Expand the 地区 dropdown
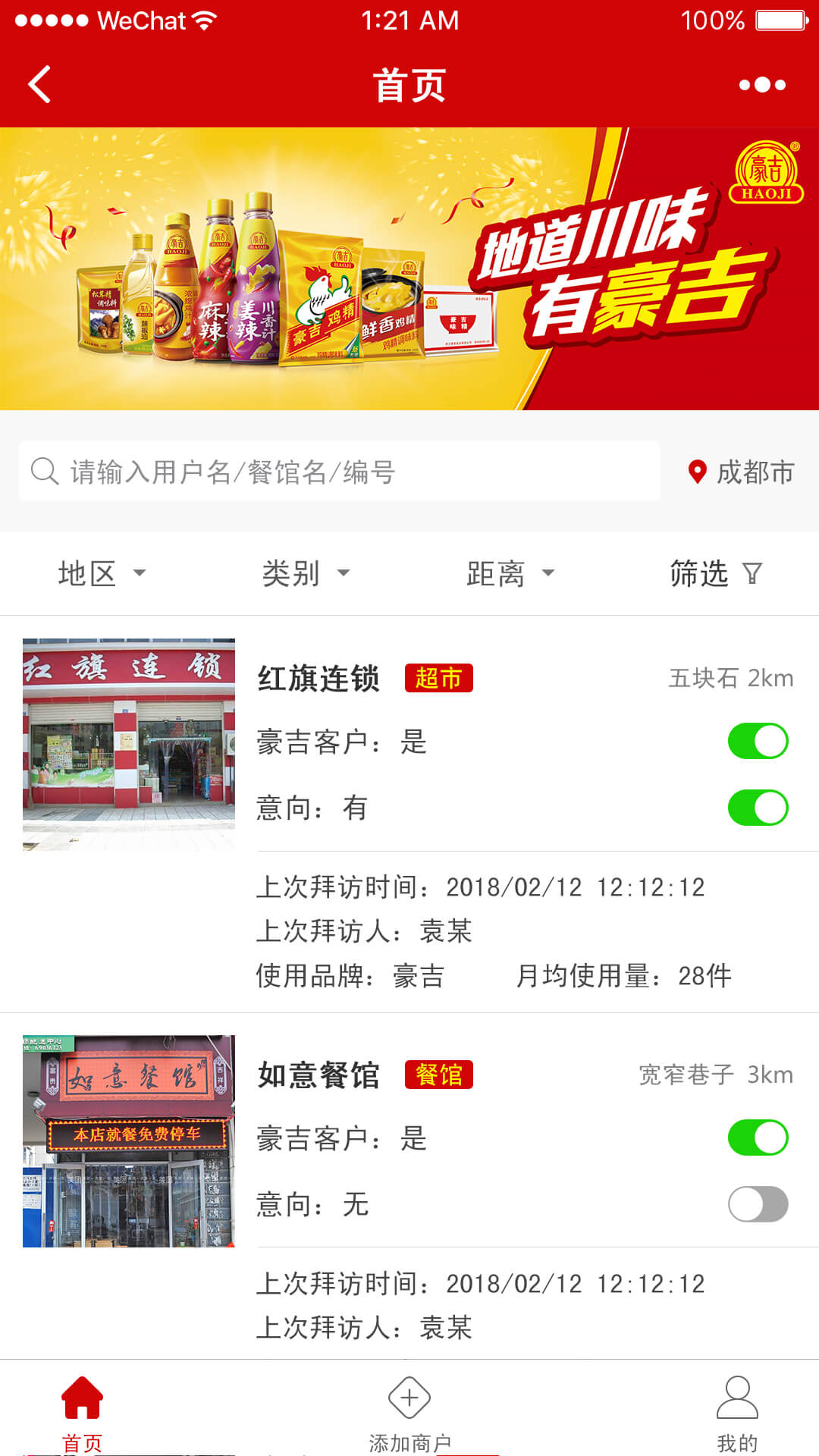 tap(102, 573)
